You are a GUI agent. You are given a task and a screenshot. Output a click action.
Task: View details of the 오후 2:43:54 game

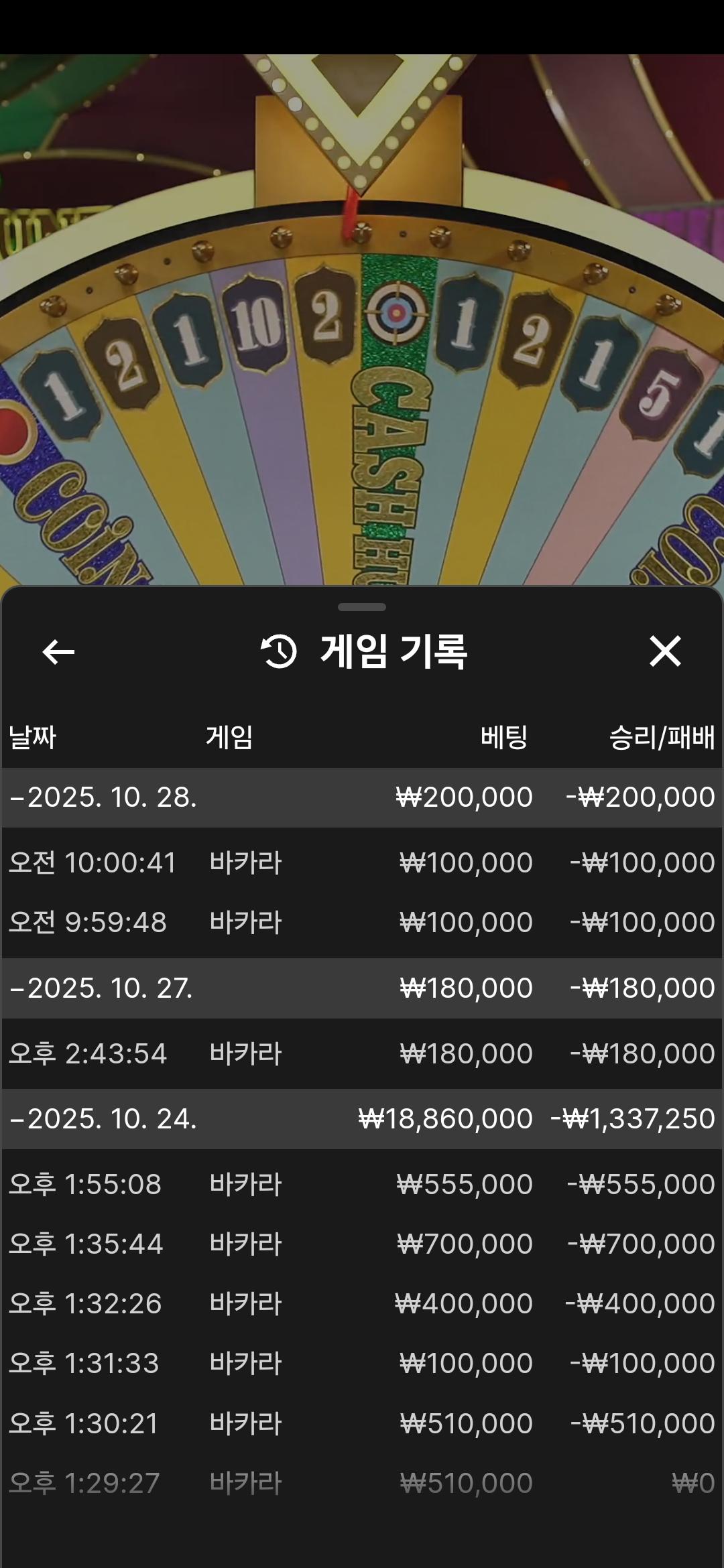362,1053
